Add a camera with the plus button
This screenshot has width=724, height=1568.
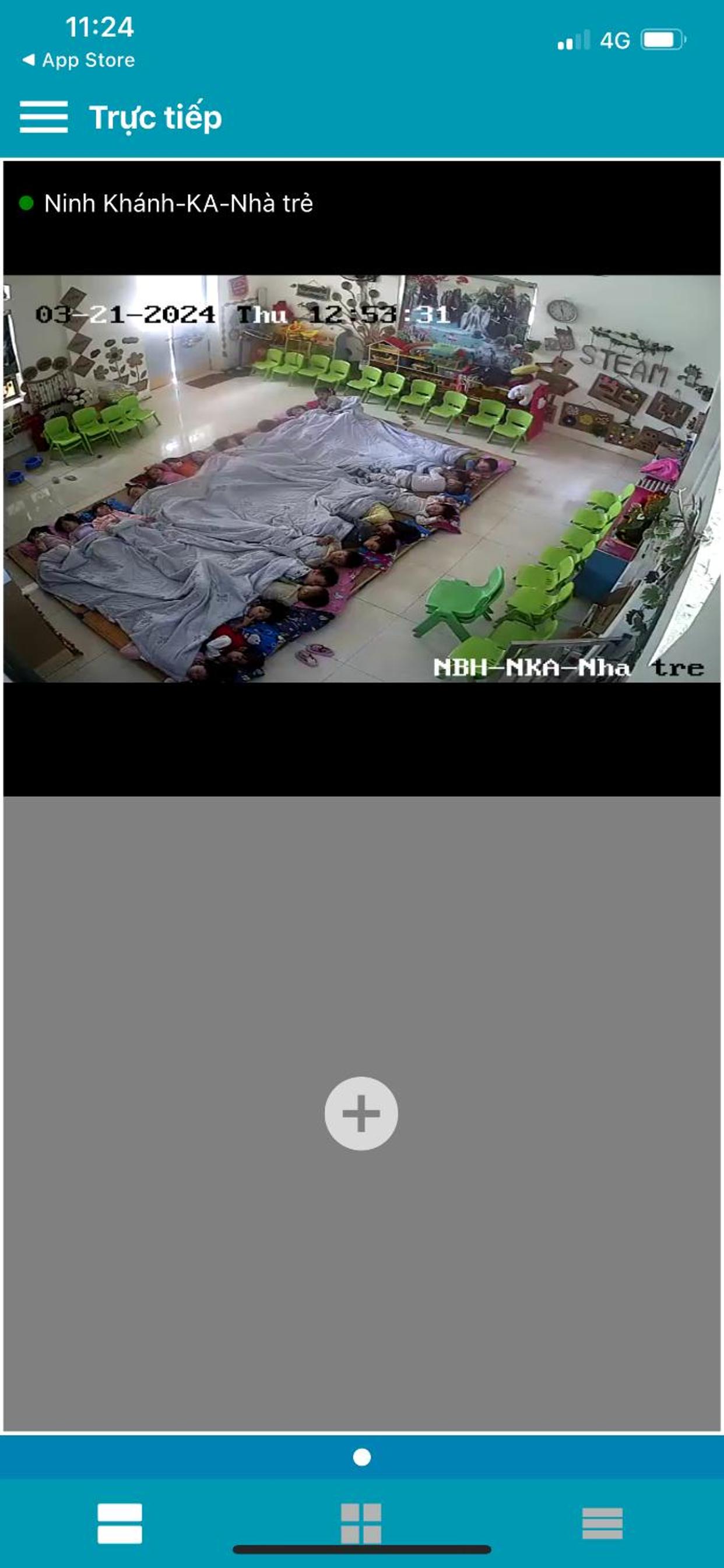(x=361, y=1114)
